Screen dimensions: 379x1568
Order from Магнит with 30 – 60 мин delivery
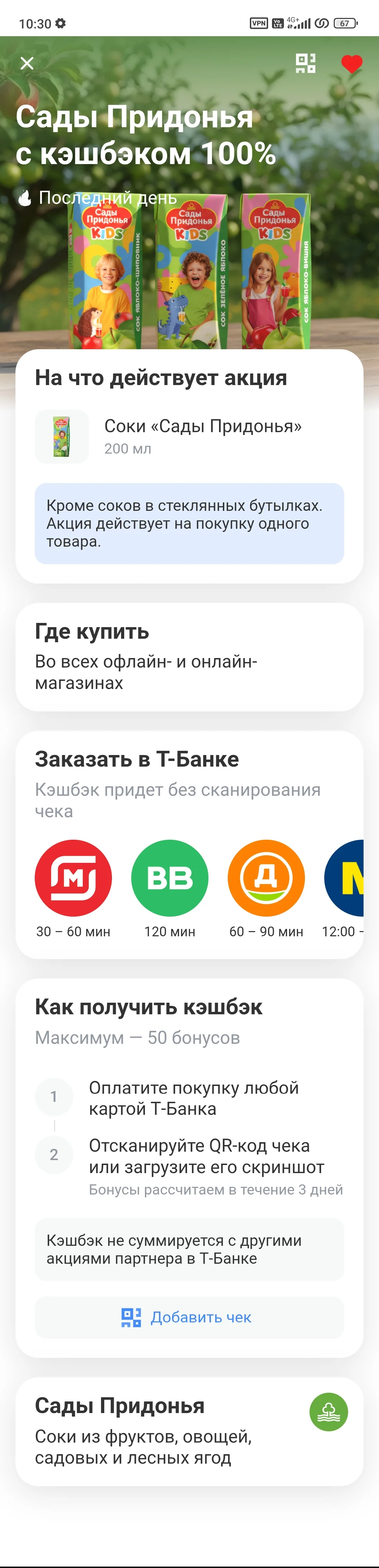[x=73, y=889]
